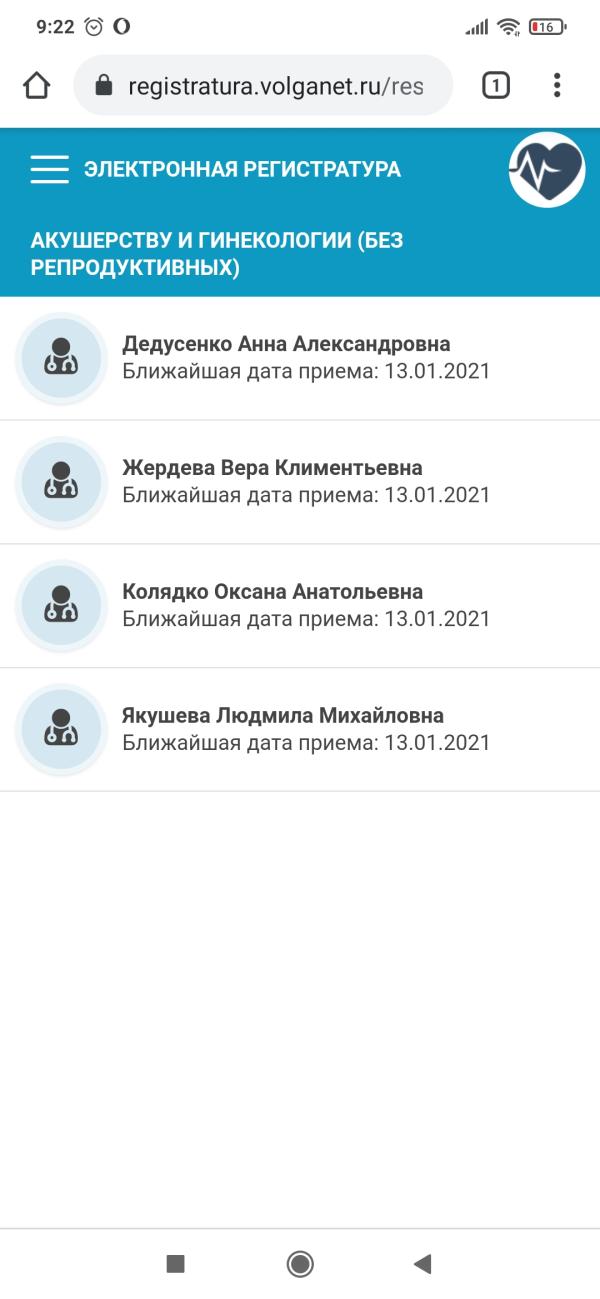This screenshot has width=600, height=1299.
Task: Pick doctor Якушева Людмила Михайловна
Action: 283,730
